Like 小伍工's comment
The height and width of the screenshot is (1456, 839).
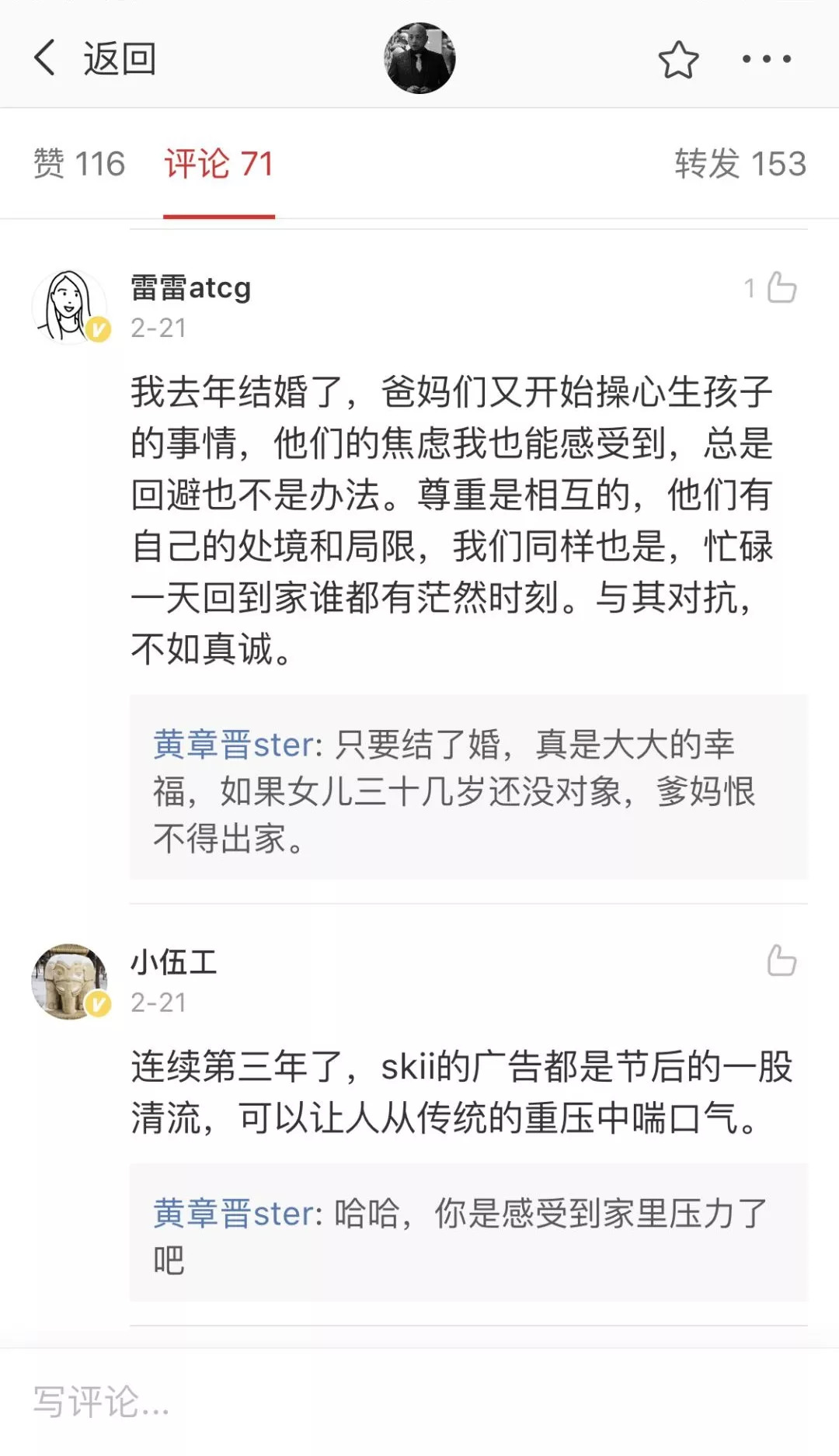click(x=781, y=961)
